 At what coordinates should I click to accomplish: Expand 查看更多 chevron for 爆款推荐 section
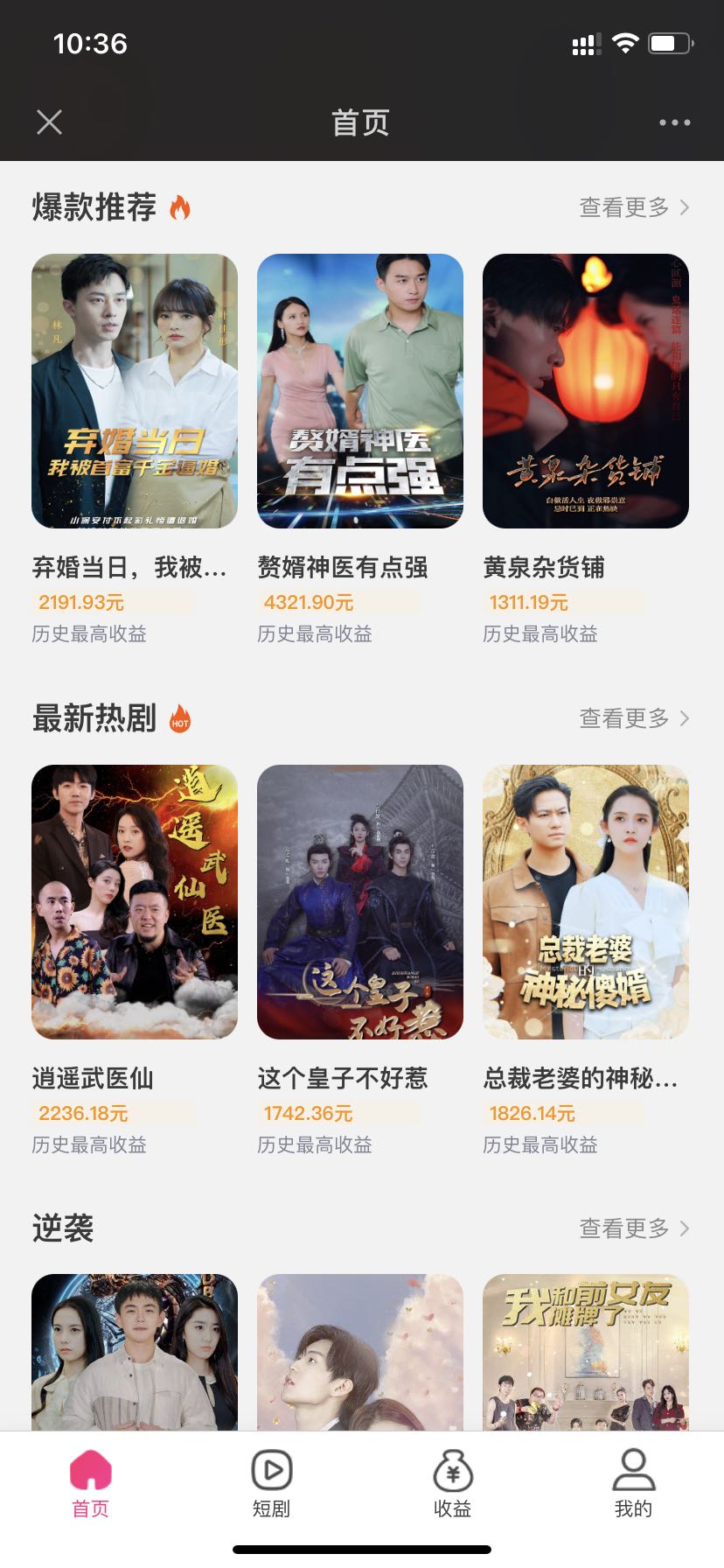point(685,208)
